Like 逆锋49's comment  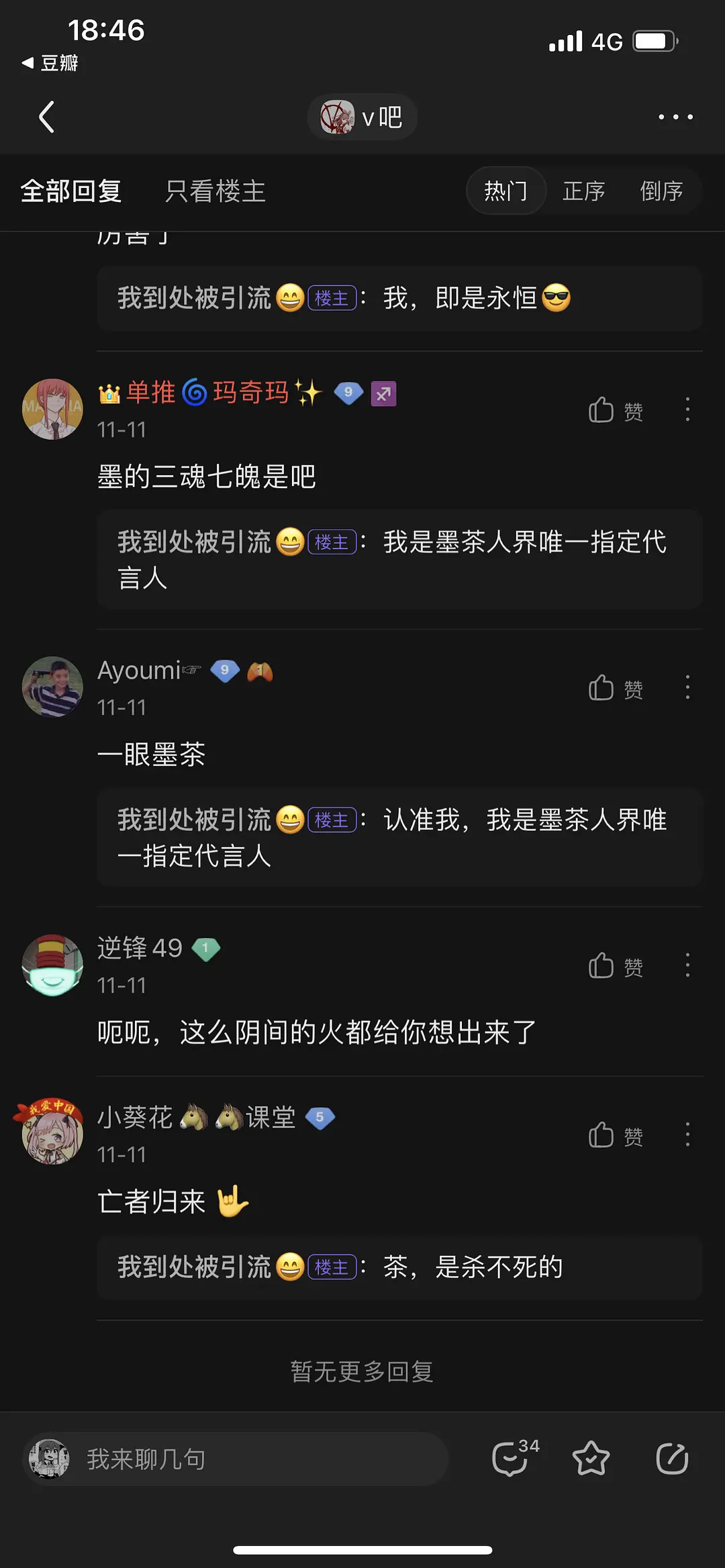(x=615, y=966)
